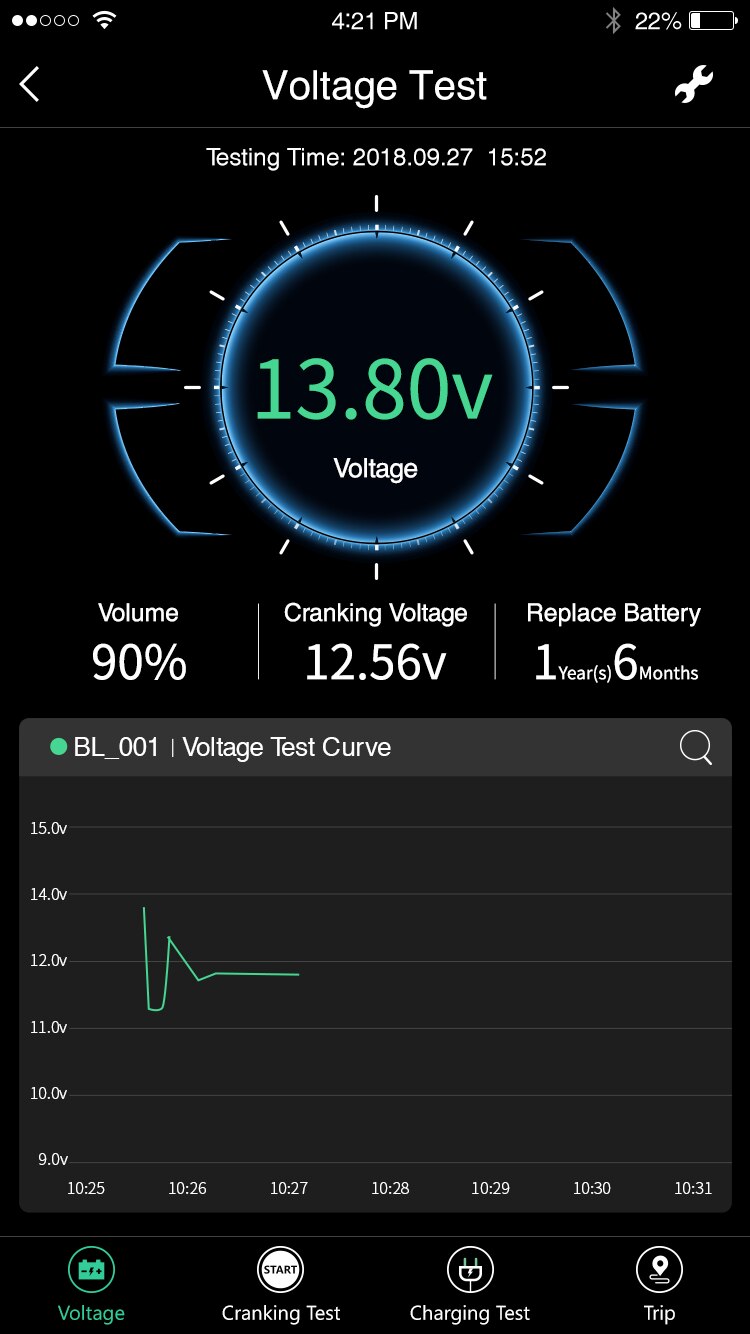Open Trip via the location pin icon

click(658, 1268)
